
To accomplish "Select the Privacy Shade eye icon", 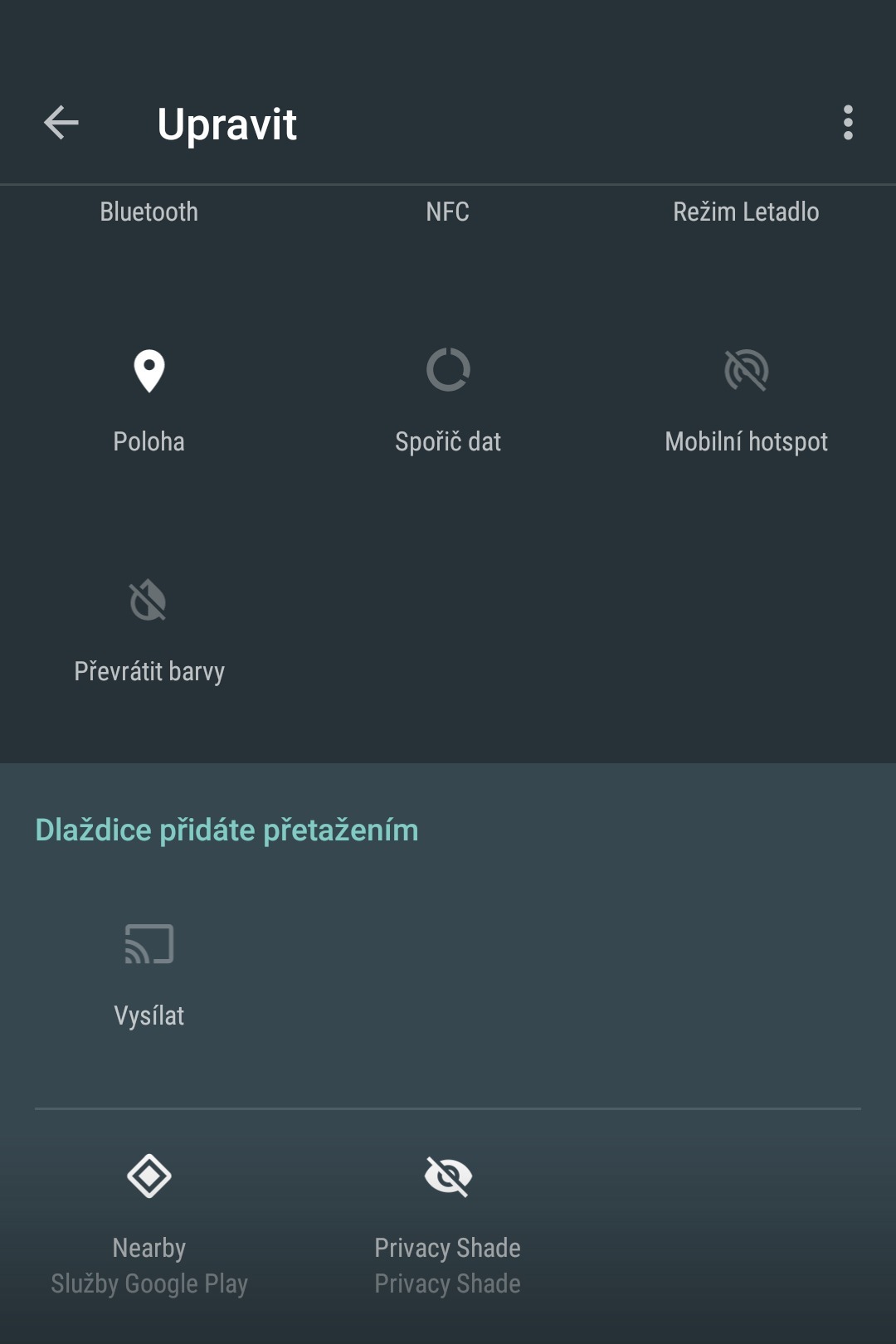I will tap(448, 1174).
